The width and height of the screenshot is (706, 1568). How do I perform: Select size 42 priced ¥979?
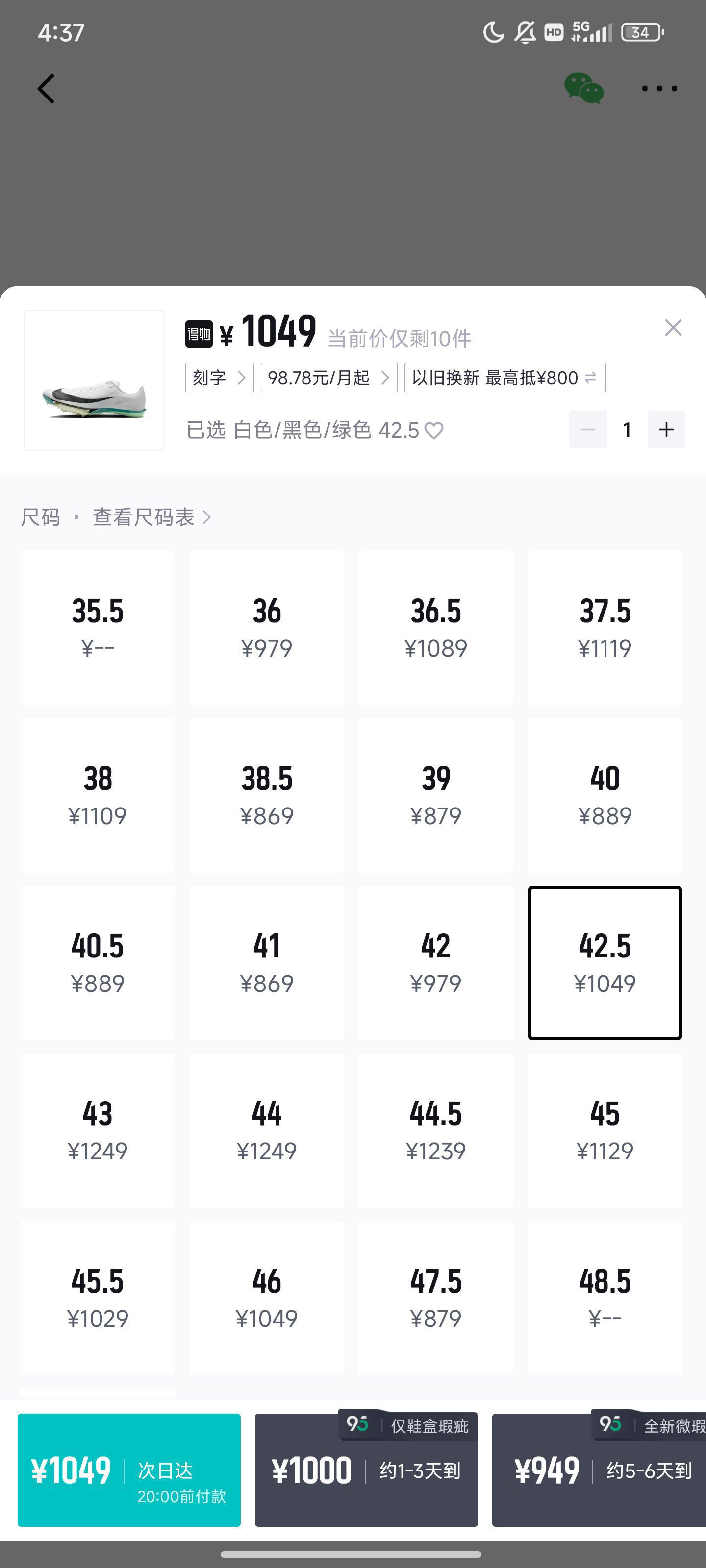435,963
